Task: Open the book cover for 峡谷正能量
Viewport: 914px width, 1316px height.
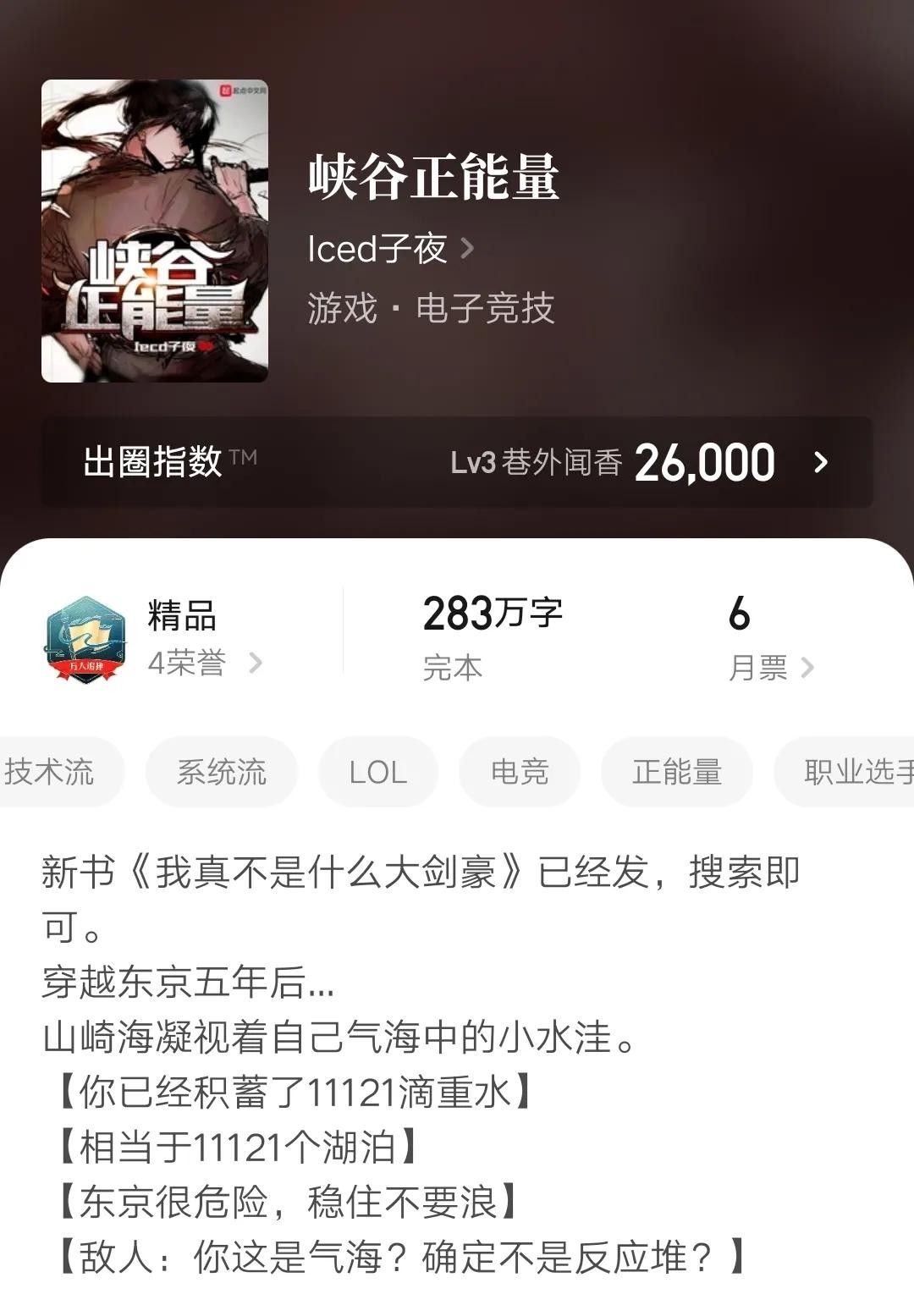Action: [155, 231]
